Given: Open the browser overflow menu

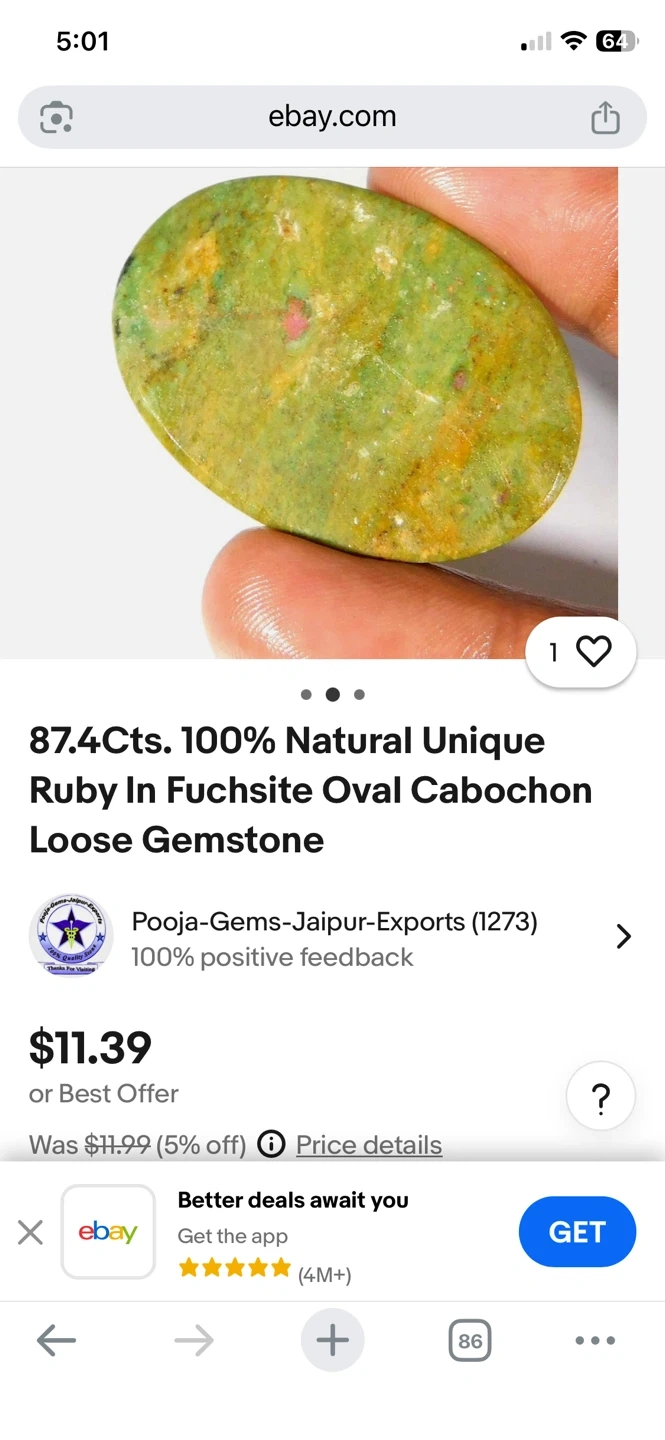Looking at the screenshot, I should coord(595,1340).
